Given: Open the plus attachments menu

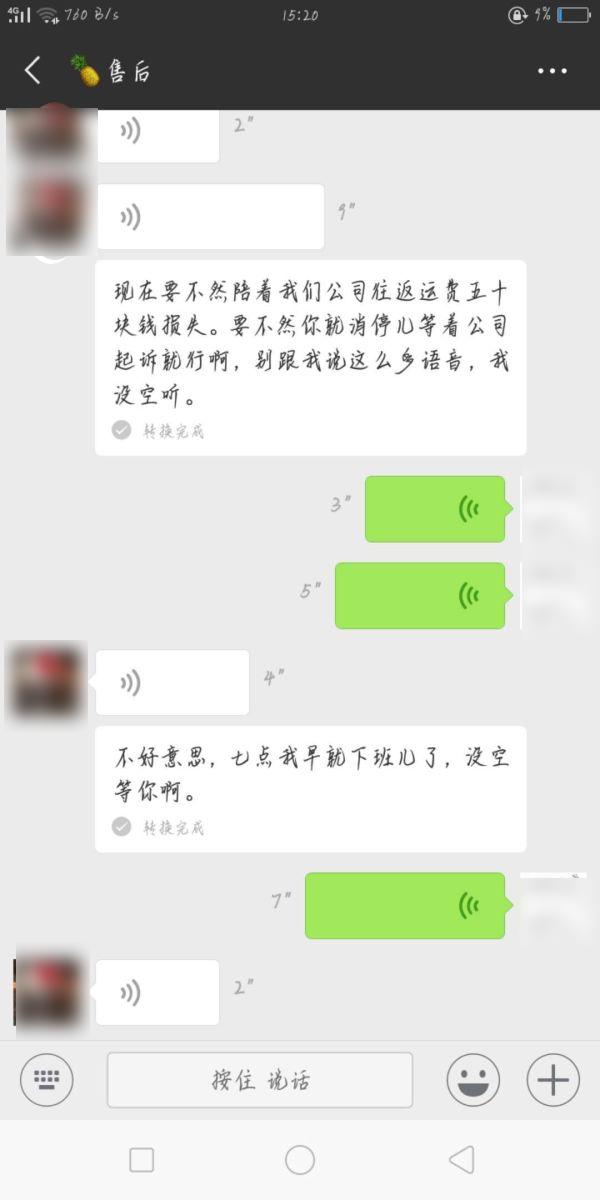Looking at the screenshot, I should tap(553, 1080).
